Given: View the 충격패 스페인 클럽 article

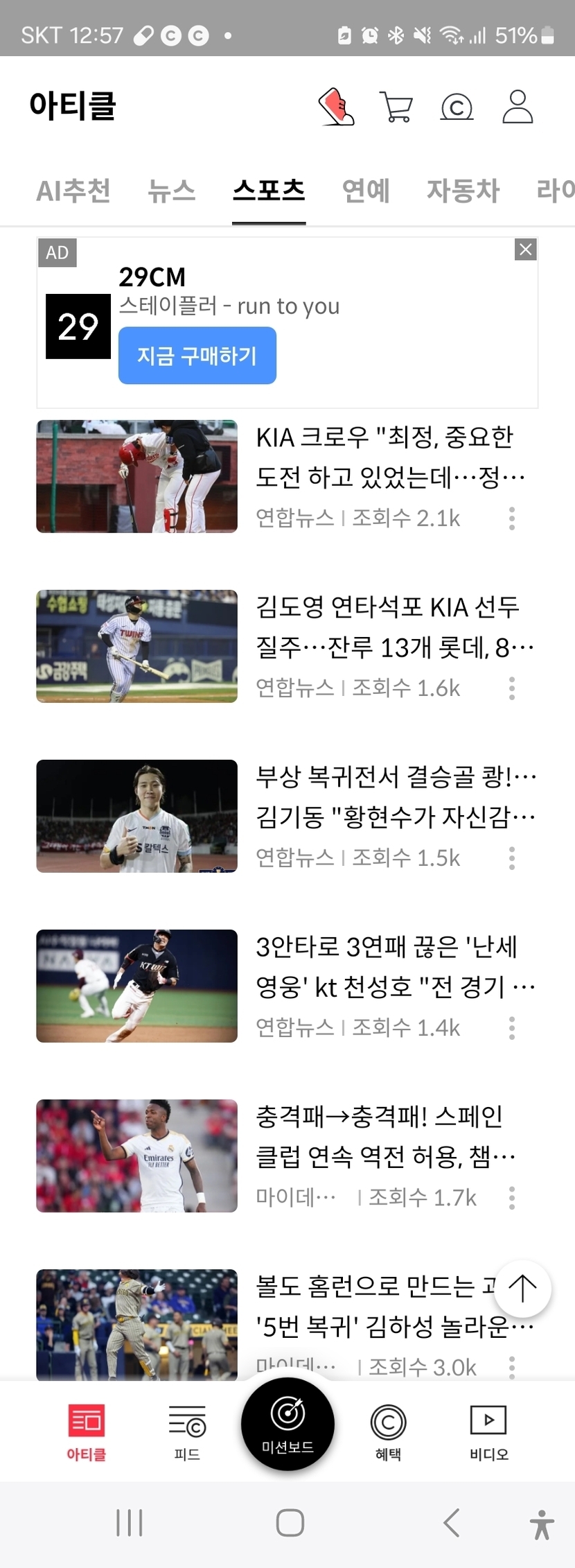Looking at the screenshot, I should [x=384, y=1136].
